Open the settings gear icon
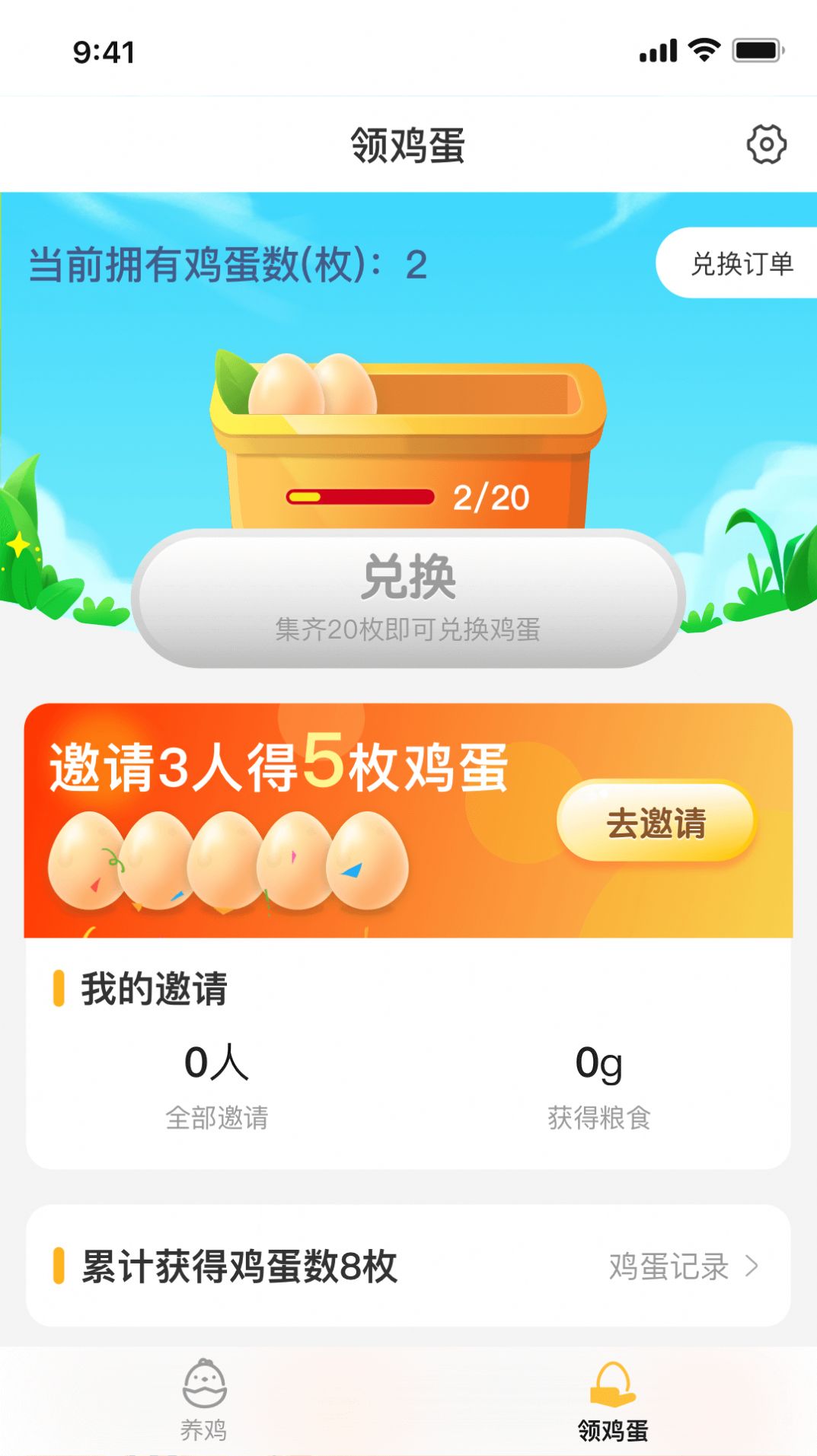The image size is (817, 1456). pyautogui.click(x=767, y=143)
